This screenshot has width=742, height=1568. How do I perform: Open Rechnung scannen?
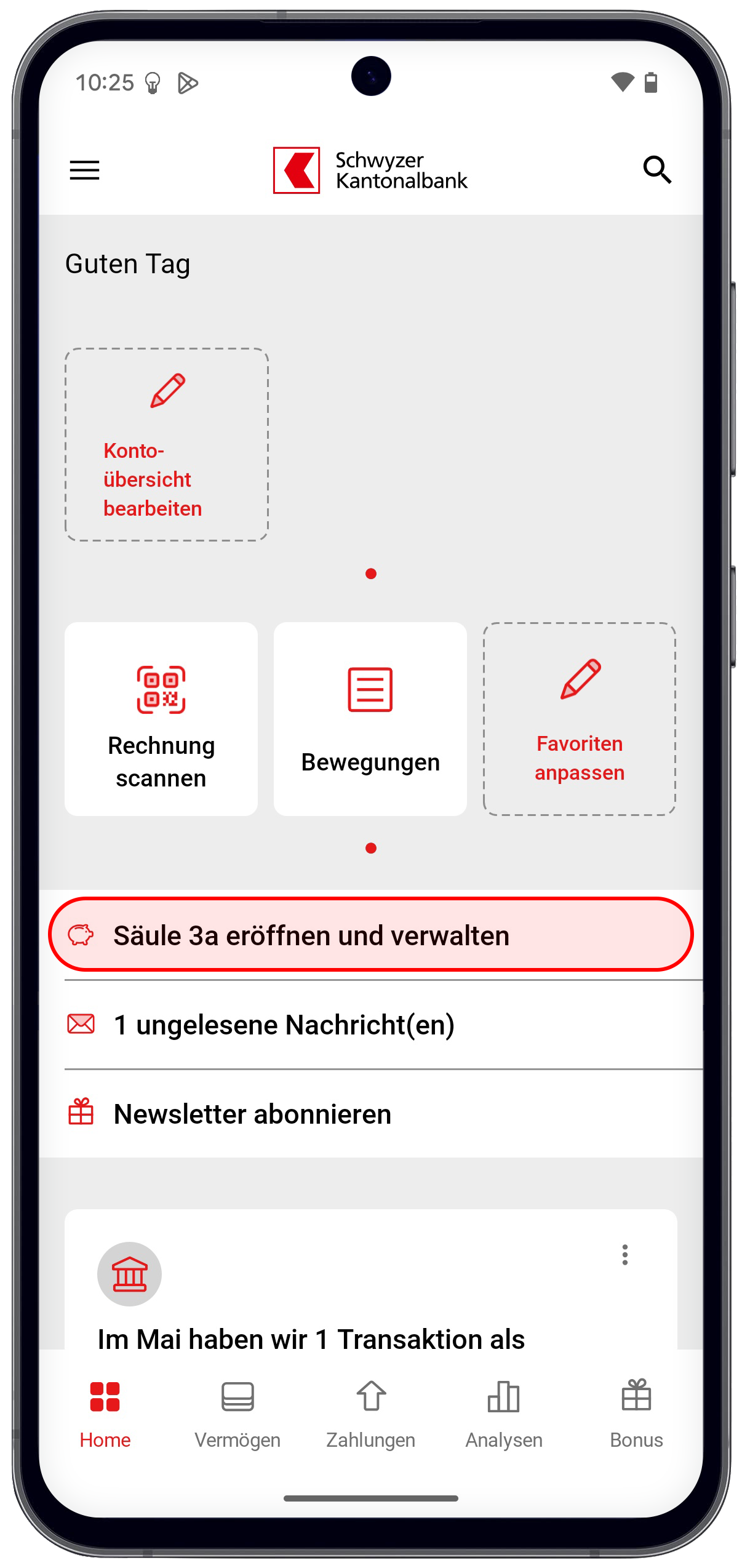point(161,719)
